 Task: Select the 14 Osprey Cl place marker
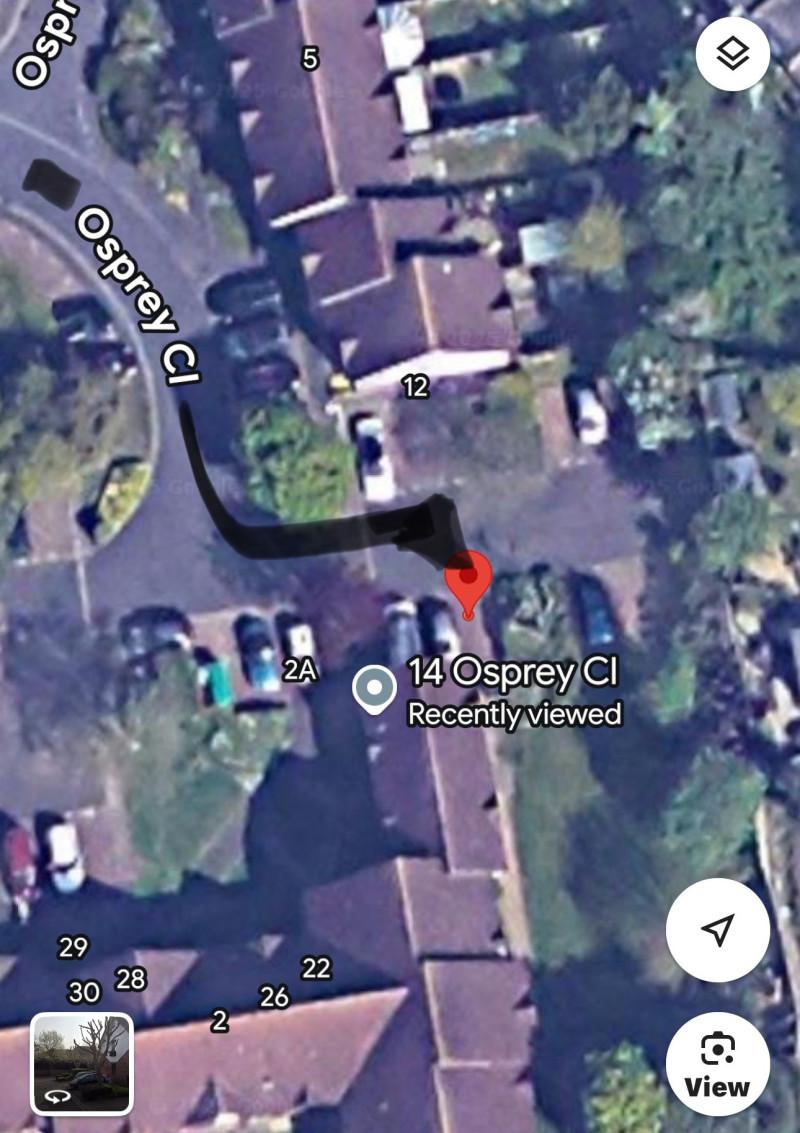[x=375, y=690]
